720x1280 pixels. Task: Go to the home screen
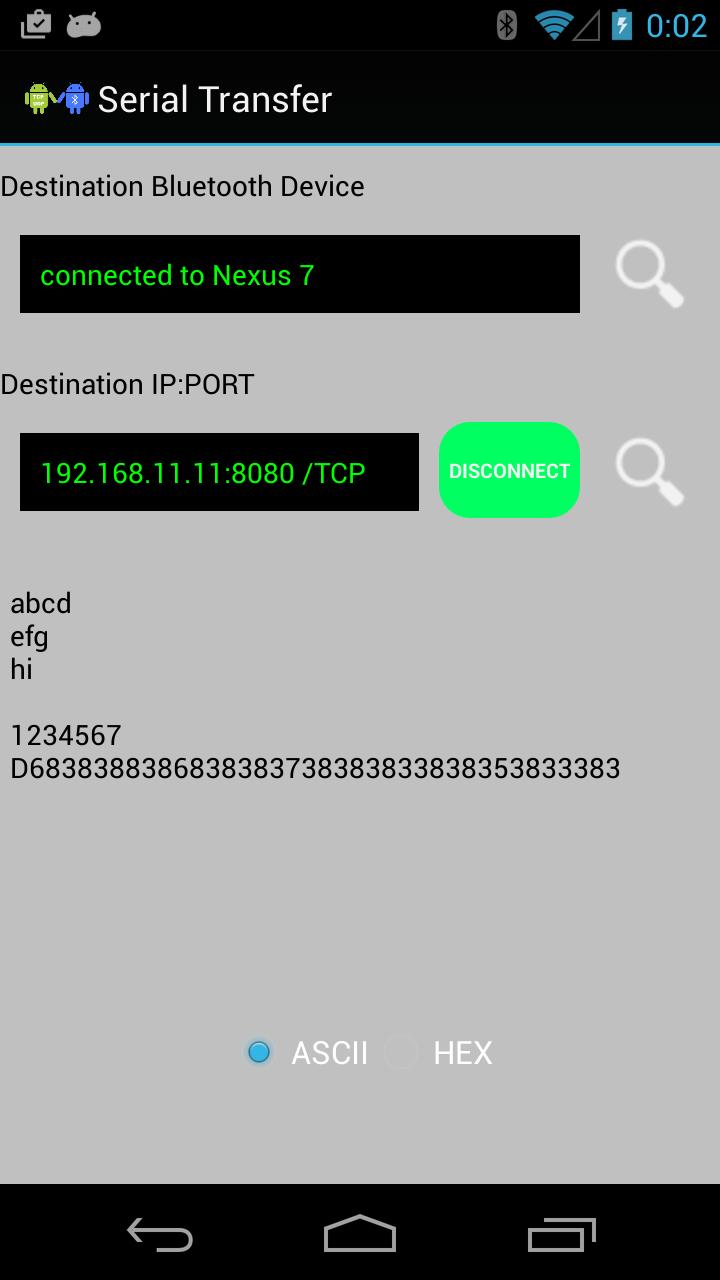point(360,1234)
